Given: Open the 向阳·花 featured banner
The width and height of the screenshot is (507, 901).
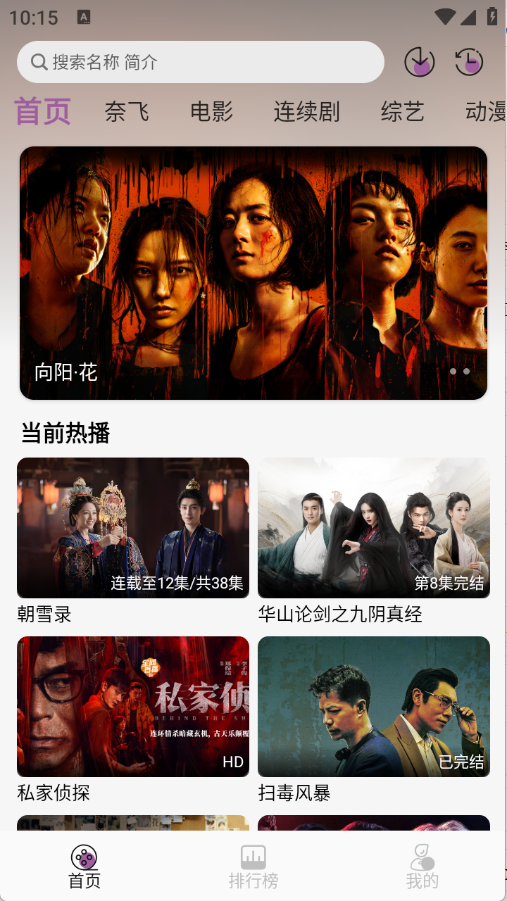Looking at the screenshot, I should (254, 273).
